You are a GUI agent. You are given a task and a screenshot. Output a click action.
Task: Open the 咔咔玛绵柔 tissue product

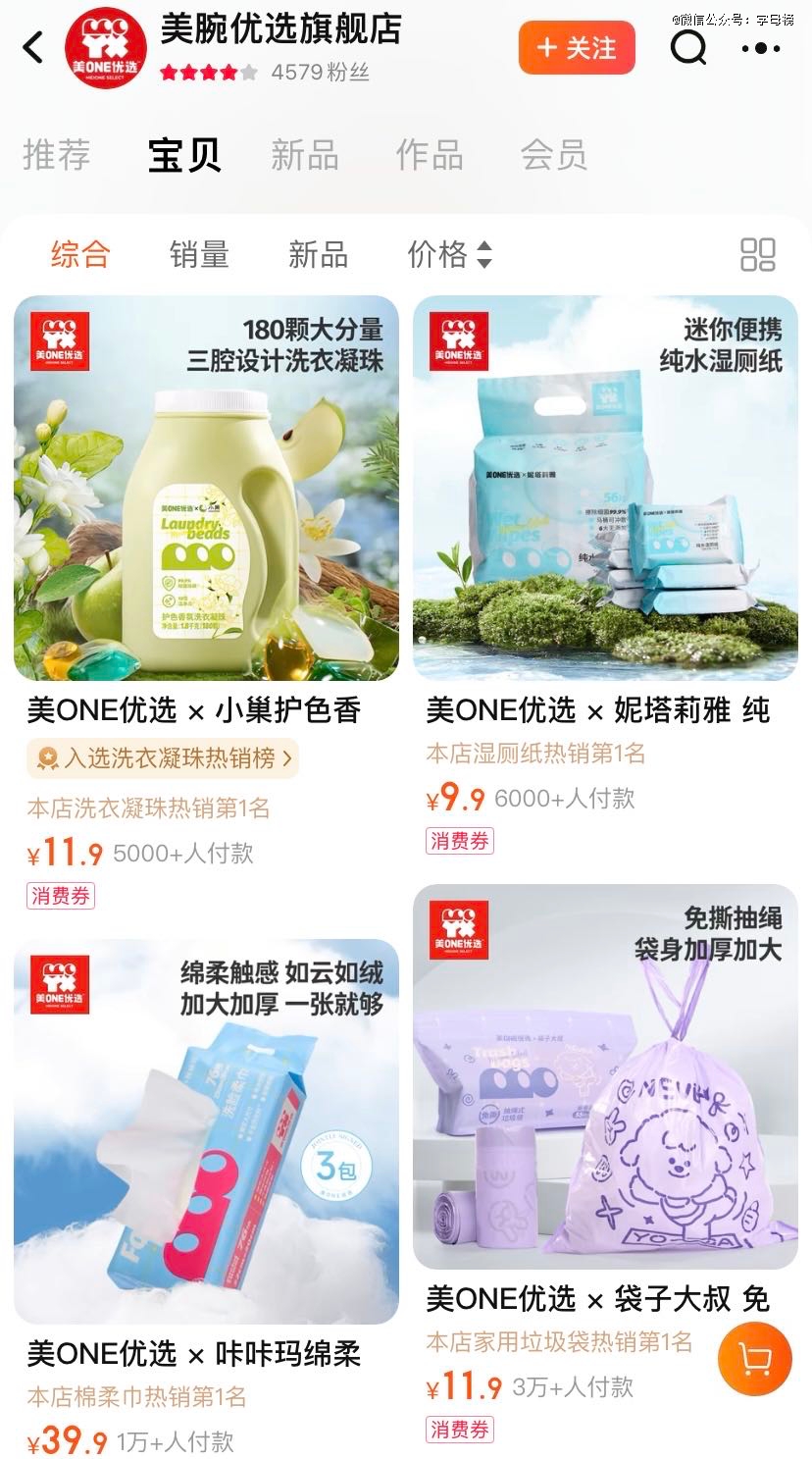[206, 1131]
